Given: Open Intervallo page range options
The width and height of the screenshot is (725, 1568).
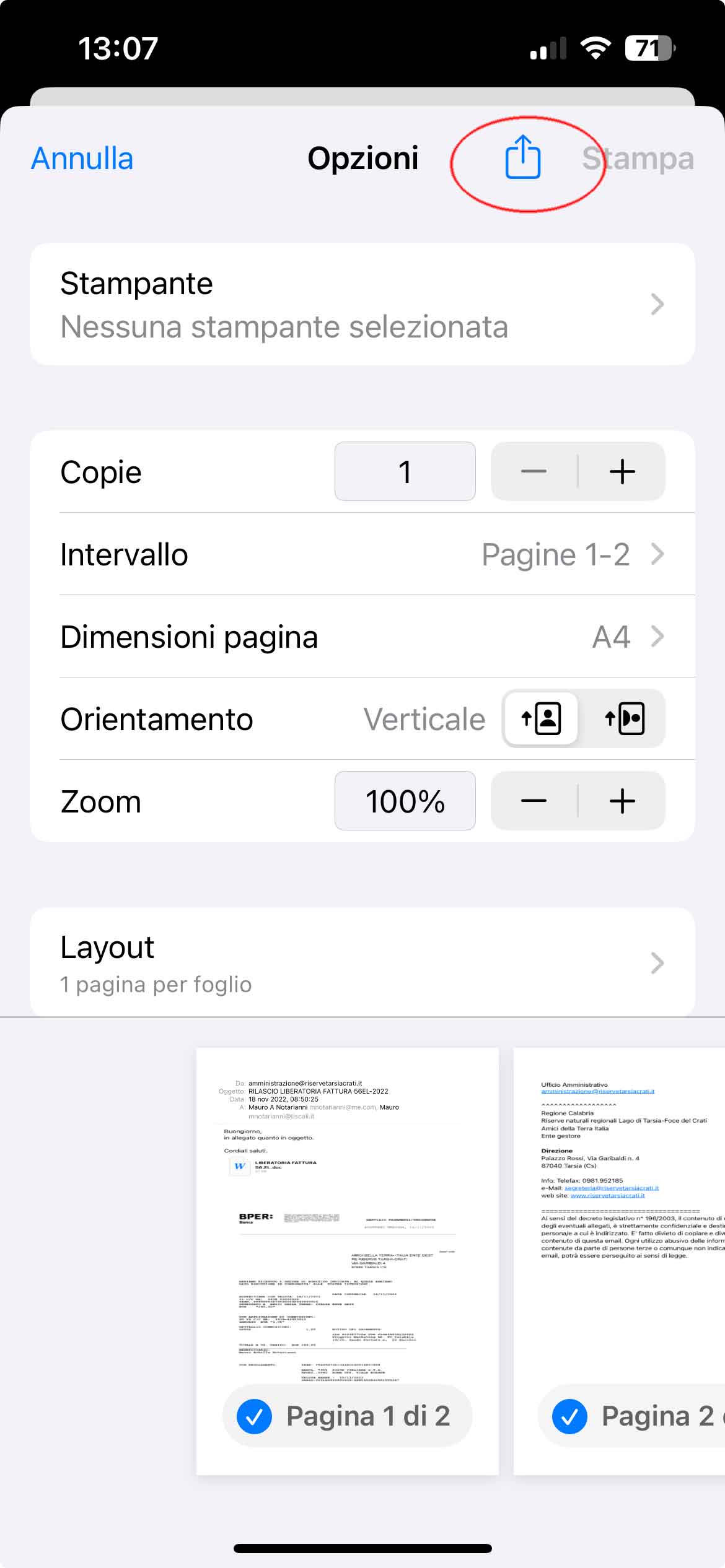Looking at the screenshot, I should tap(362, 554).
